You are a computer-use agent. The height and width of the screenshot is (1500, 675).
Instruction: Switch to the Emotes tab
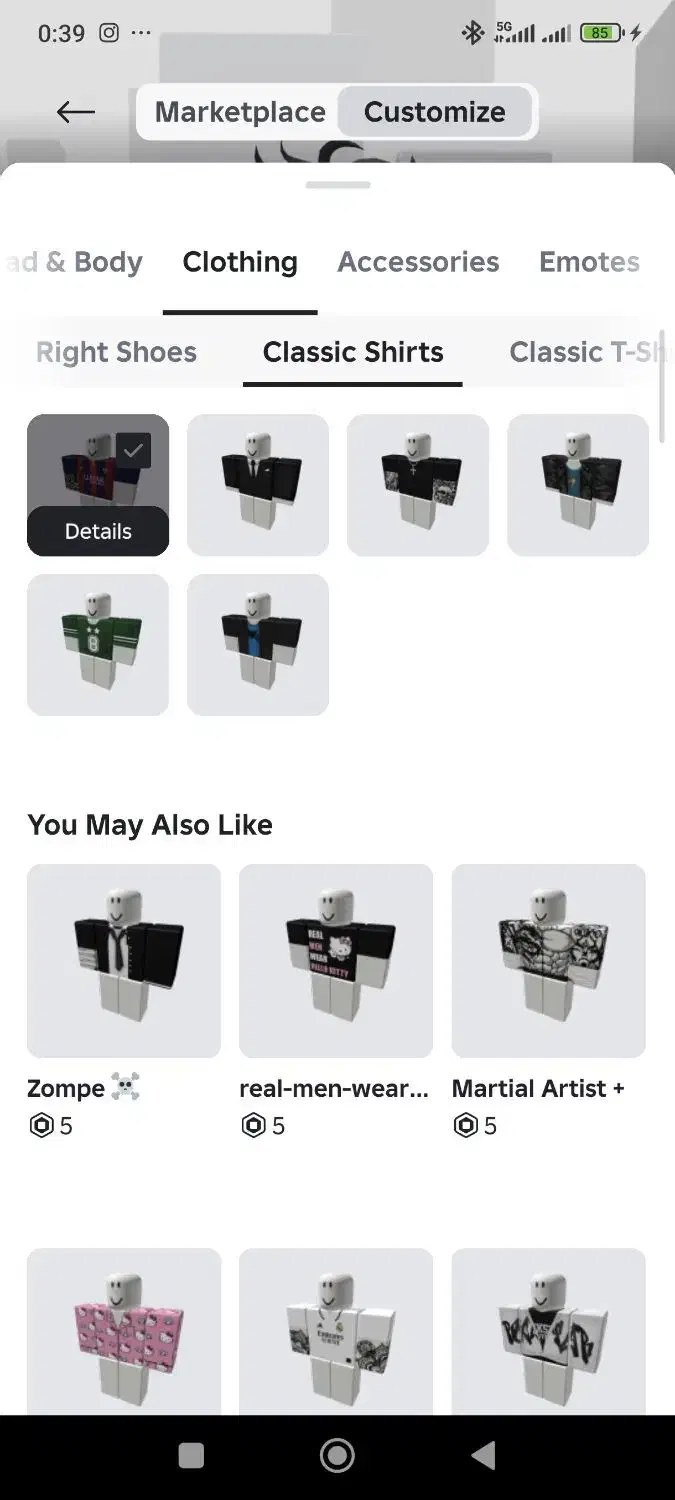click(x=589, y=262)
